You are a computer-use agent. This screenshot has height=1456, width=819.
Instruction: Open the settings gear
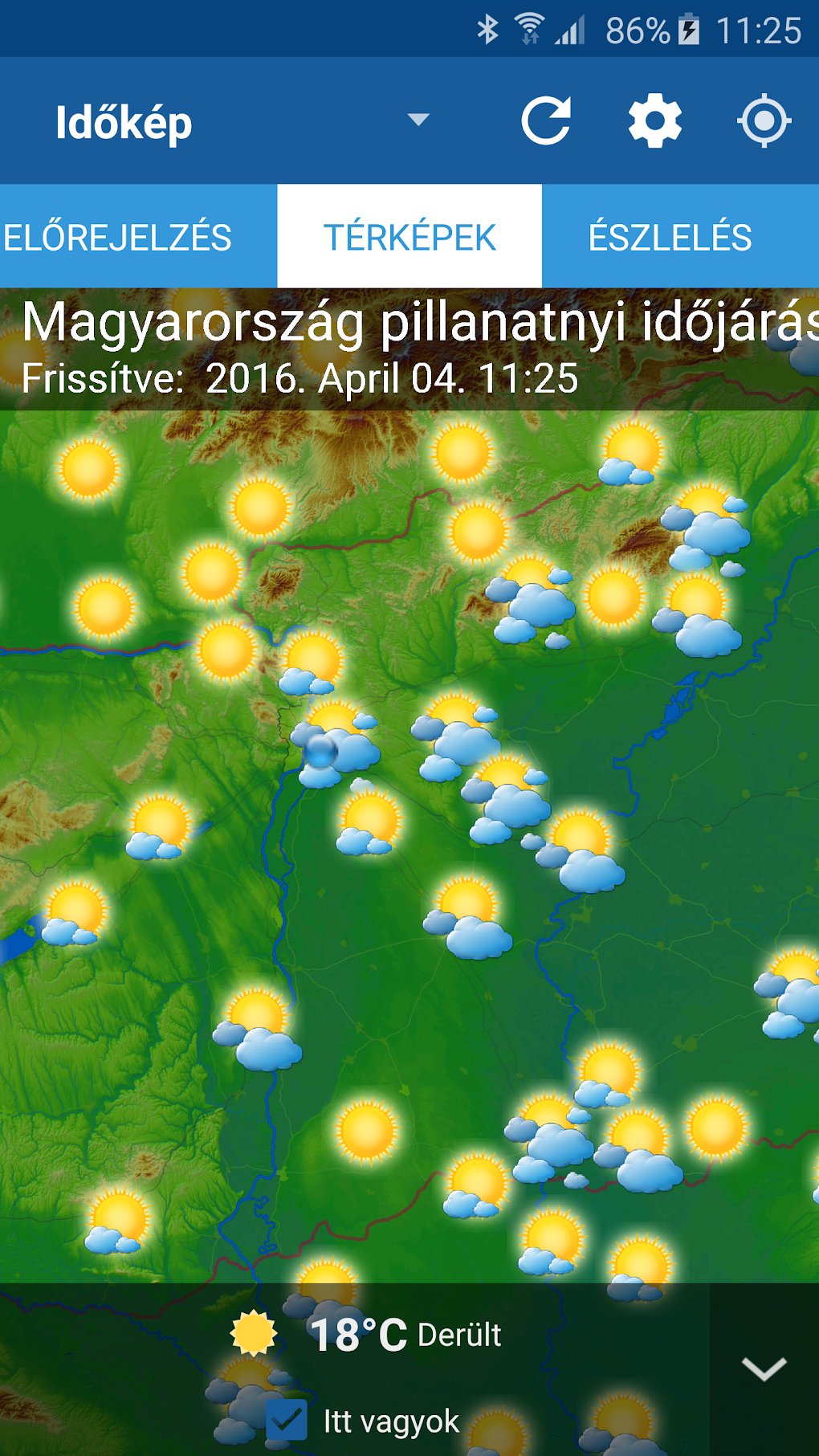coord(654,120)
